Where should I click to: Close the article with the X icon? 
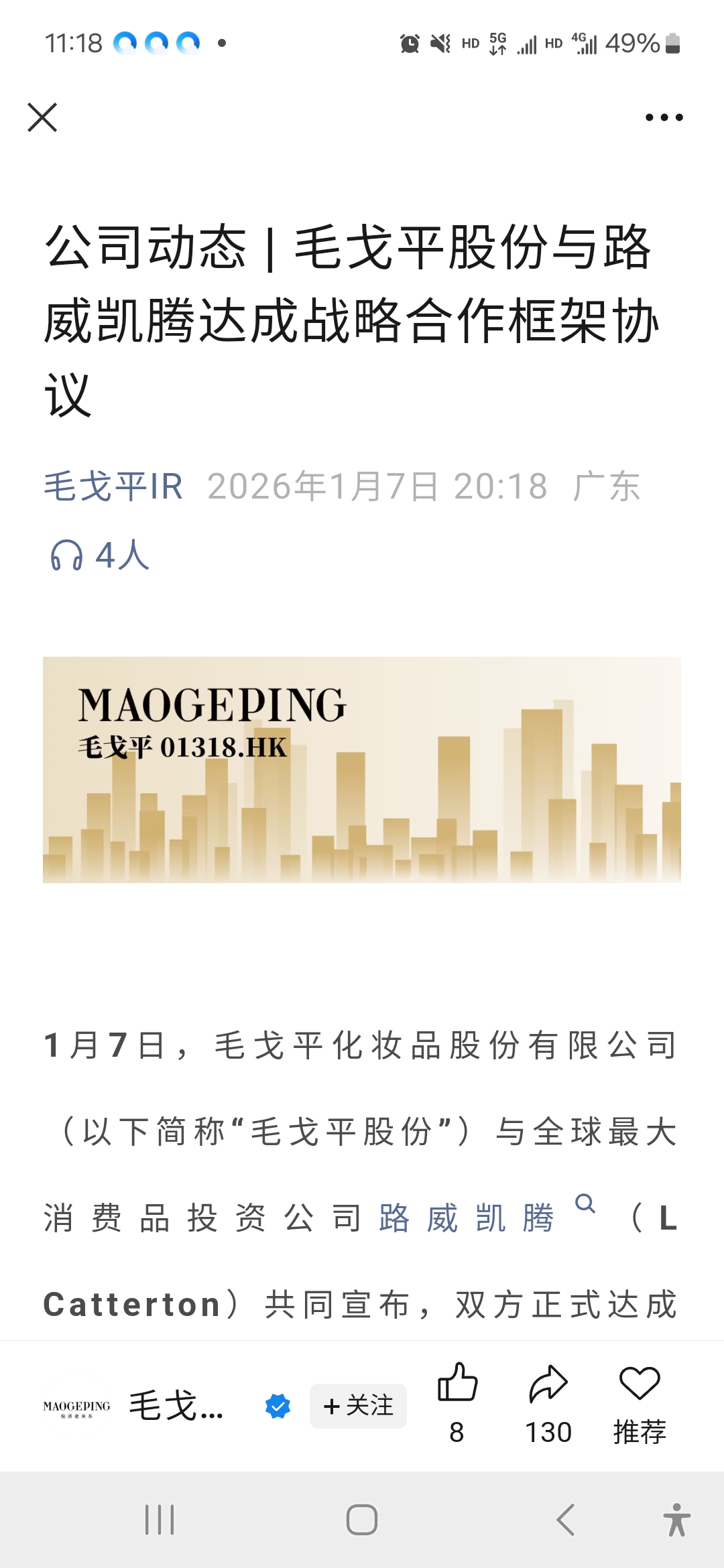click(42, 117)
